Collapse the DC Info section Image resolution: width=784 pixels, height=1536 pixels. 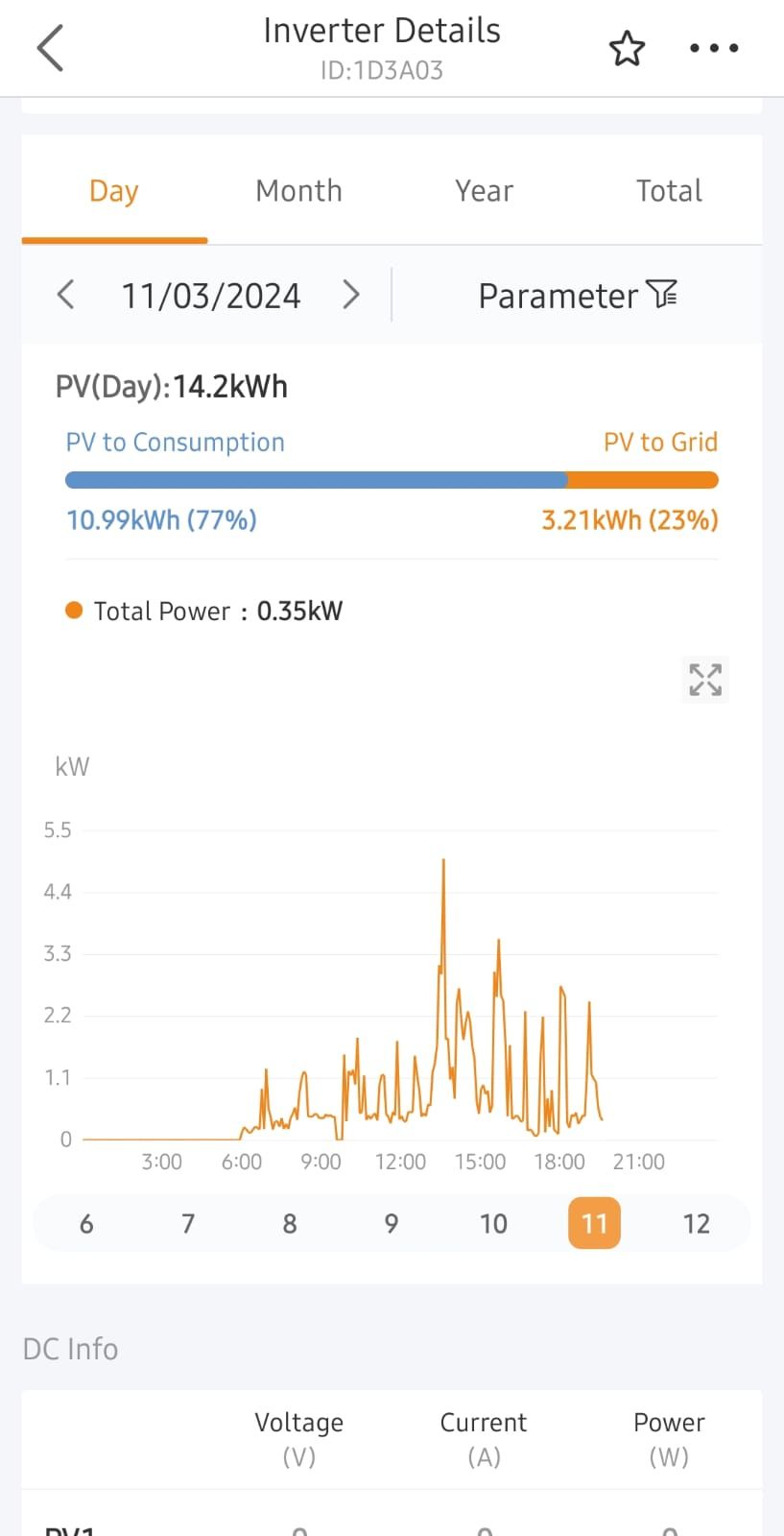(x=69, y=1349)
